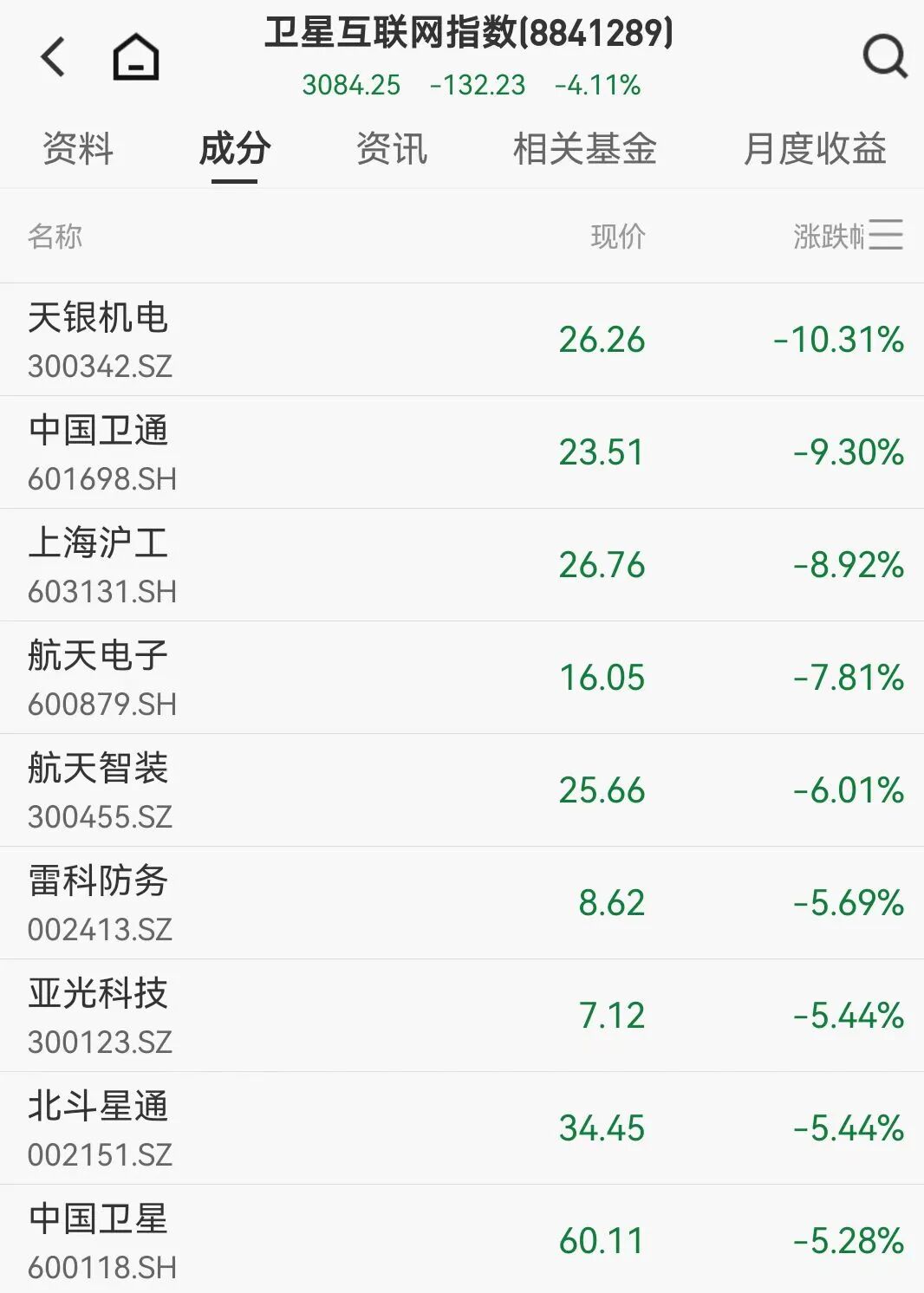This screenshot has width=924, height=1293.
Task: Open the search icon
Action: point(882,55)
